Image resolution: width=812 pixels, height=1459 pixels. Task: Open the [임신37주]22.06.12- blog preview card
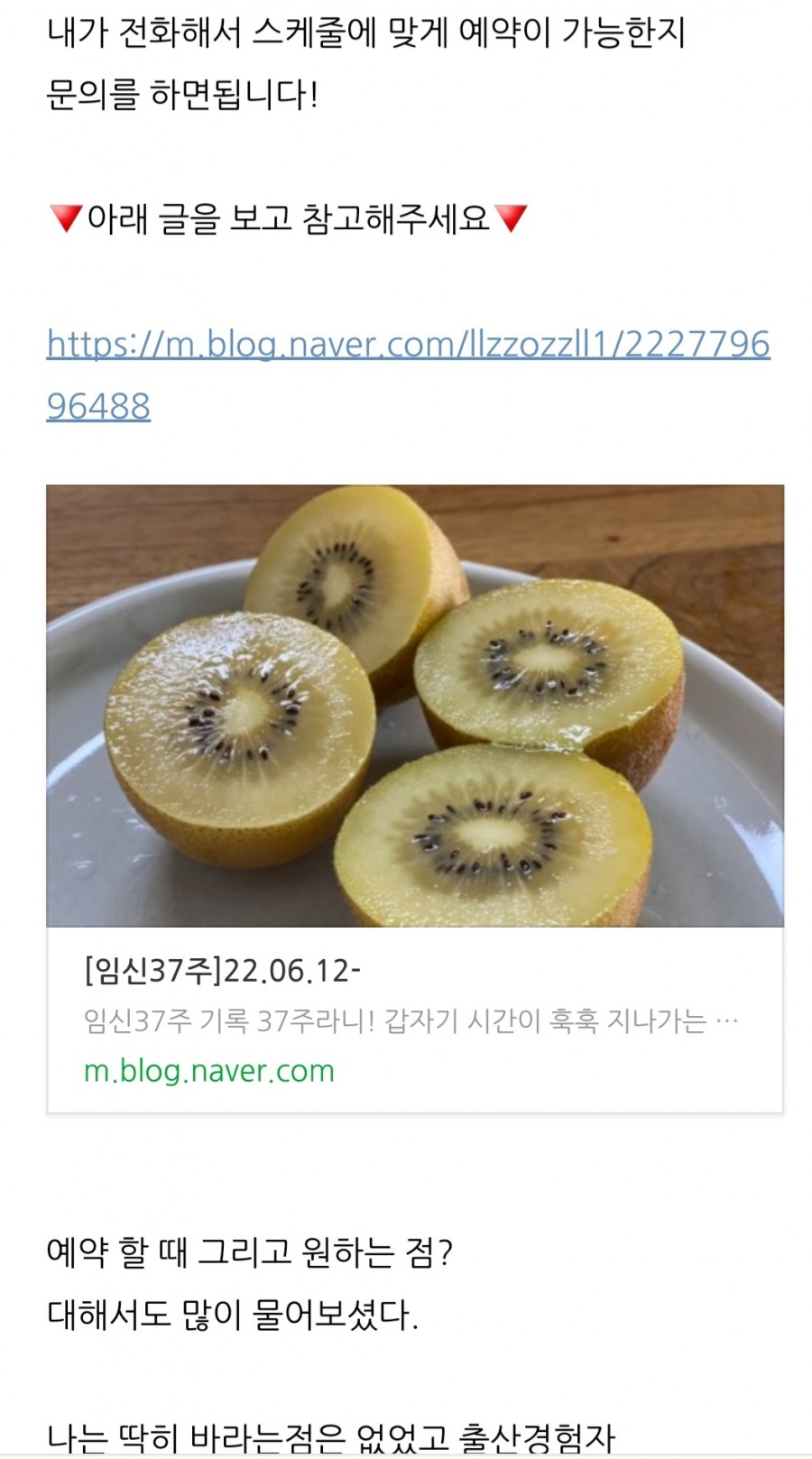tap(414, 1020)
